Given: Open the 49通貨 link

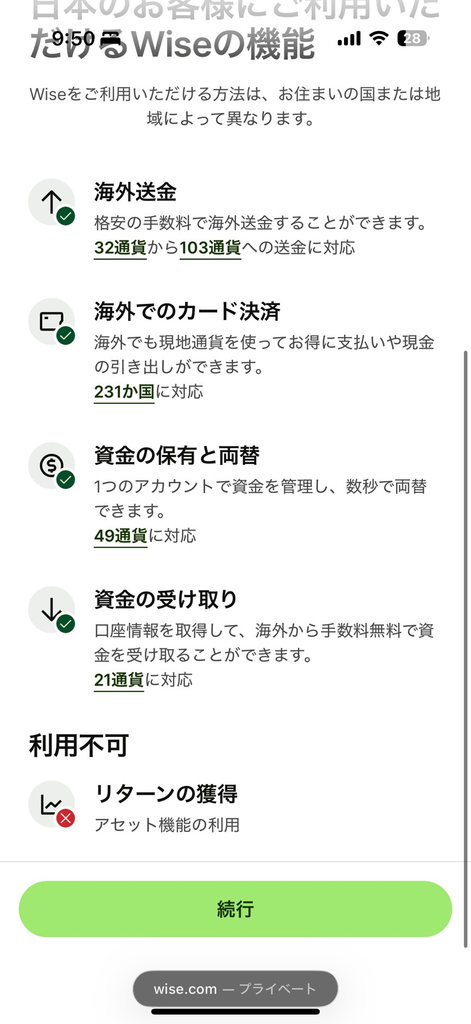Looking at the screenshot, I should pos(121,536).
